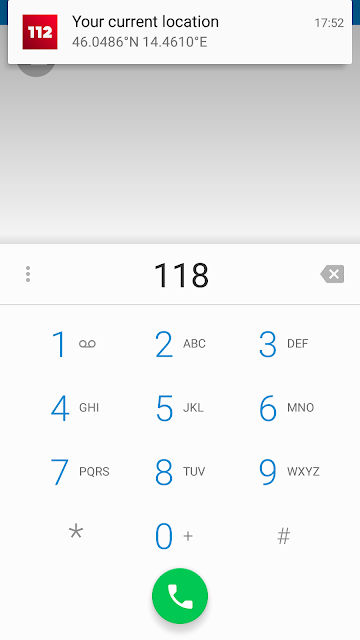Enter the star symbol
Screen dimensions: 360x640
[x=76, y=535]
